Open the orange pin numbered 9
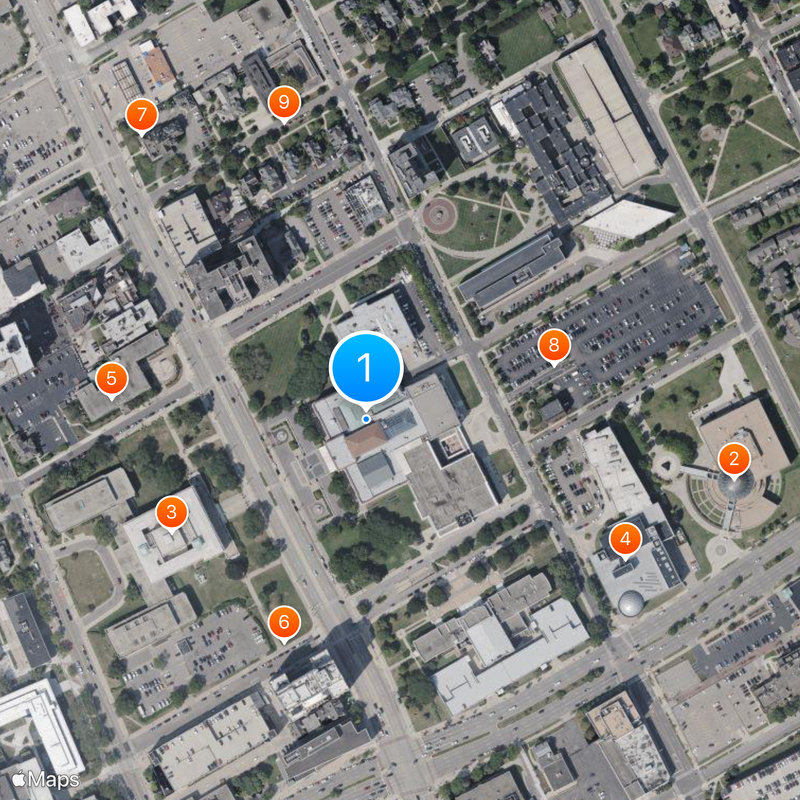800x800 pixels. point(285,100)
